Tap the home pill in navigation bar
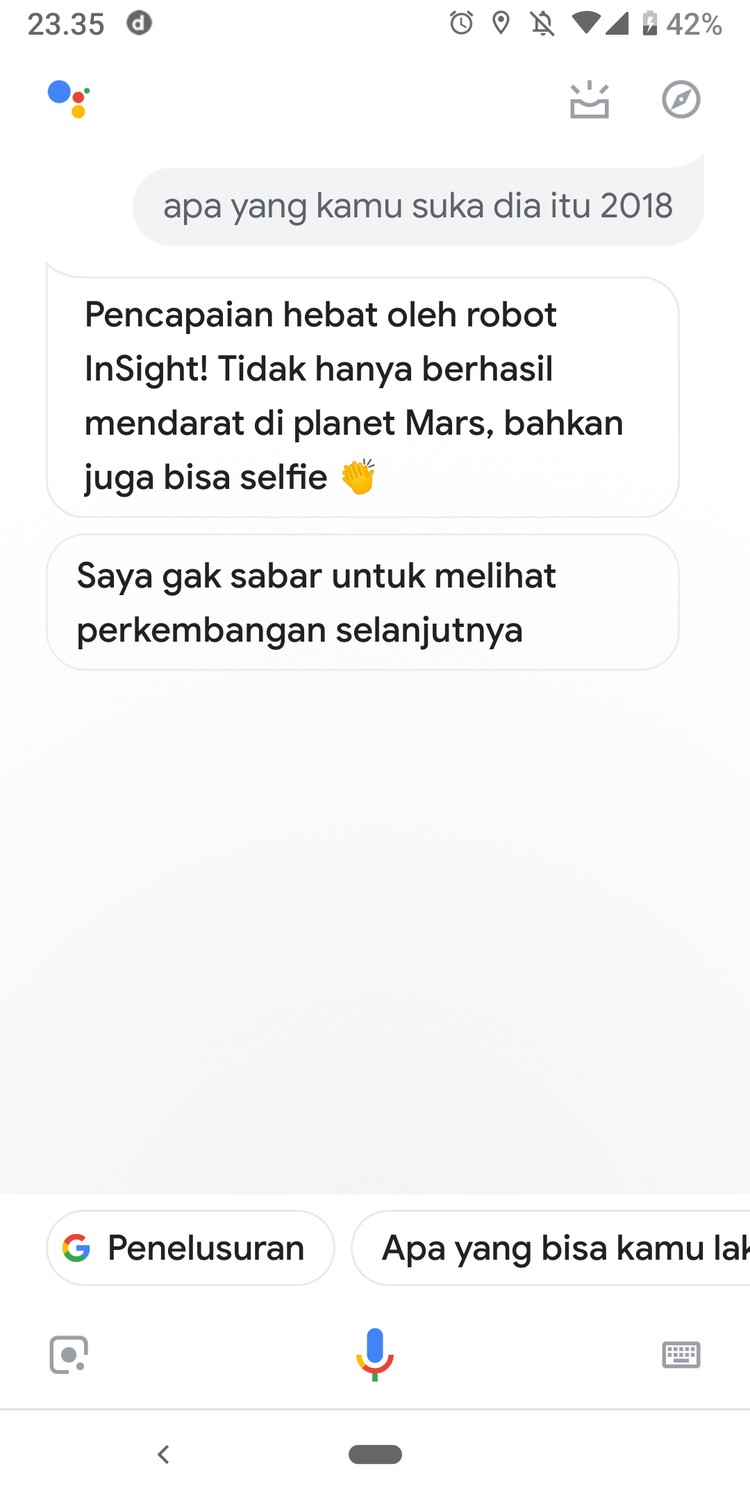The height and width of the screenshot is (1500, 750). (x=375, y=1454)
